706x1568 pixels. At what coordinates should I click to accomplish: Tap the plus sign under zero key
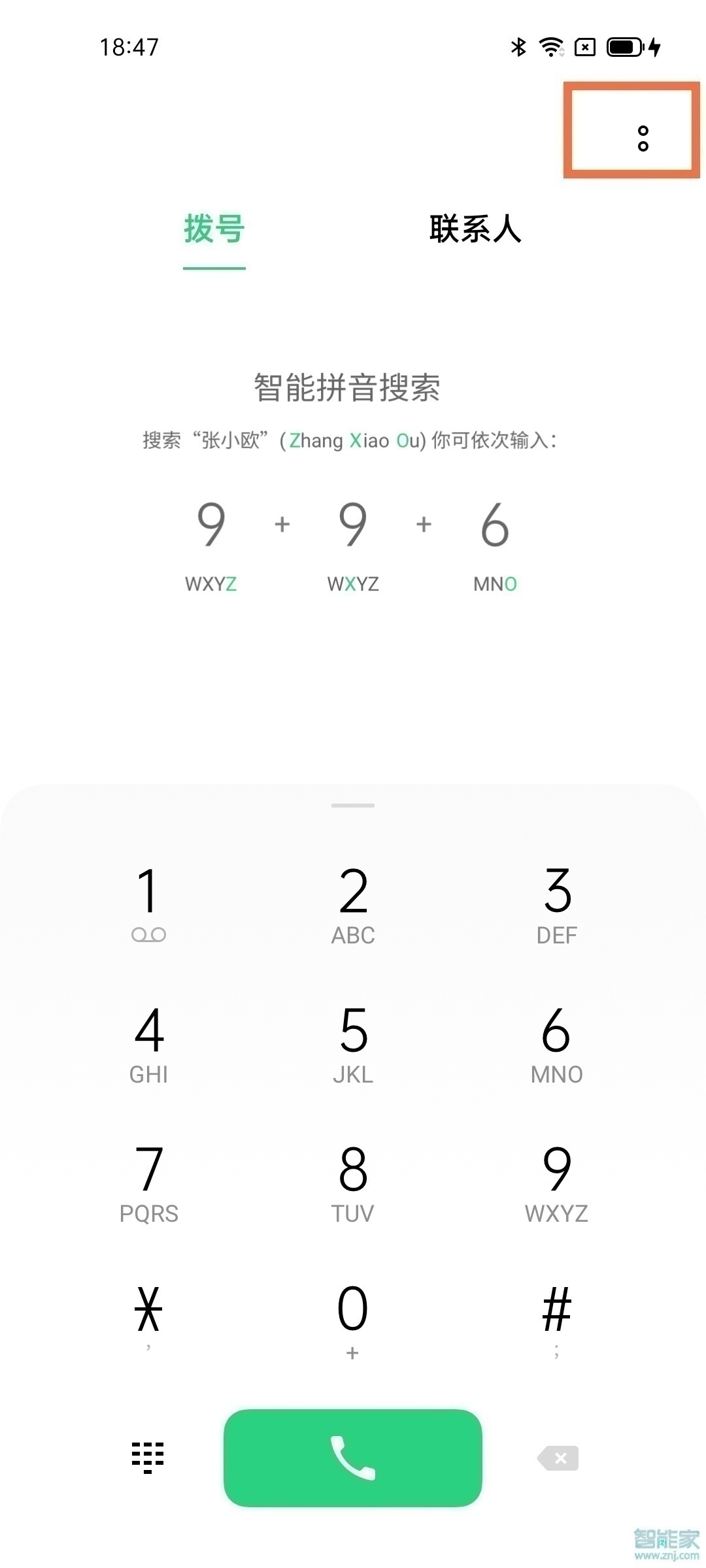pyautogui.click(x=353, y=1354)
